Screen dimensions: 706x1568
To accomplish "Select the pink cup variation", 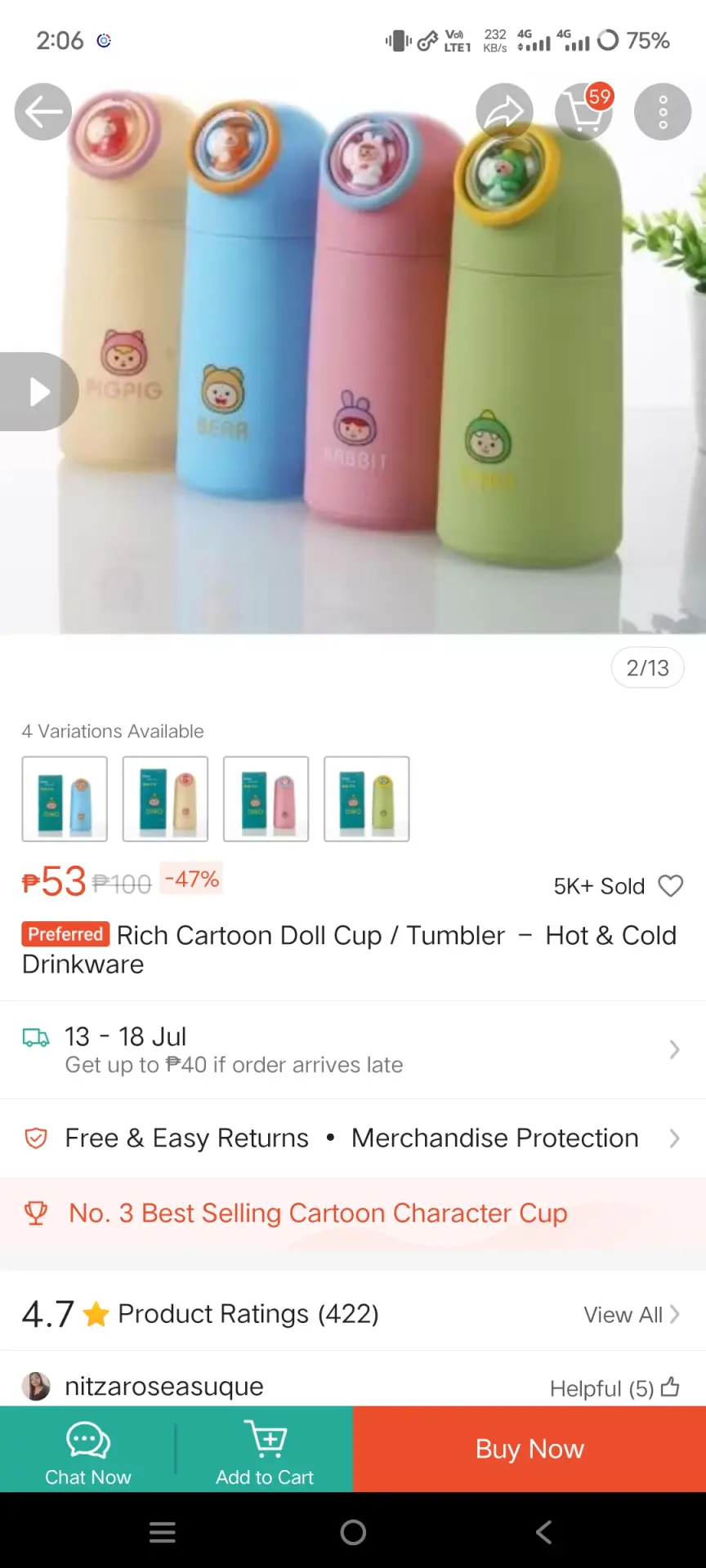I will pos(266,799).
